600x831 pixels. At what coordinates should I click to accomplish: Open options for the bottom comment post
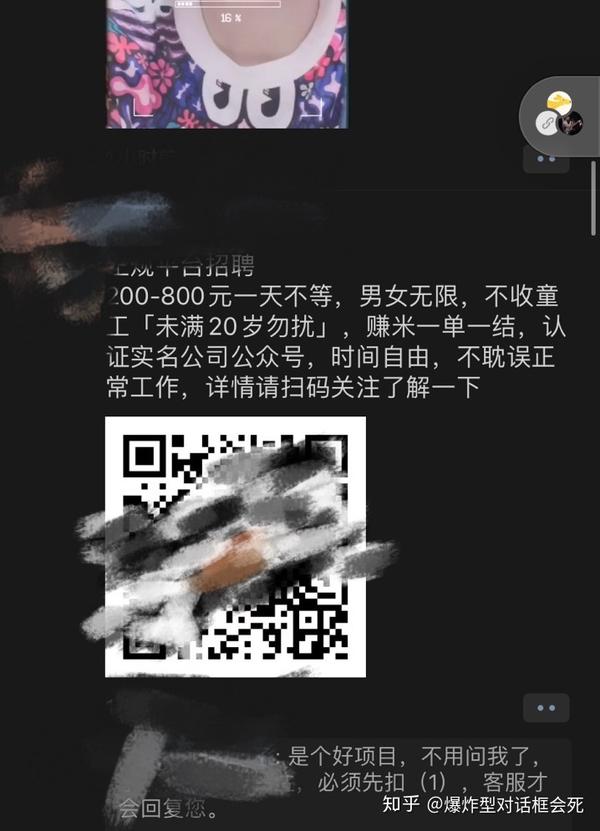[545, 708]
